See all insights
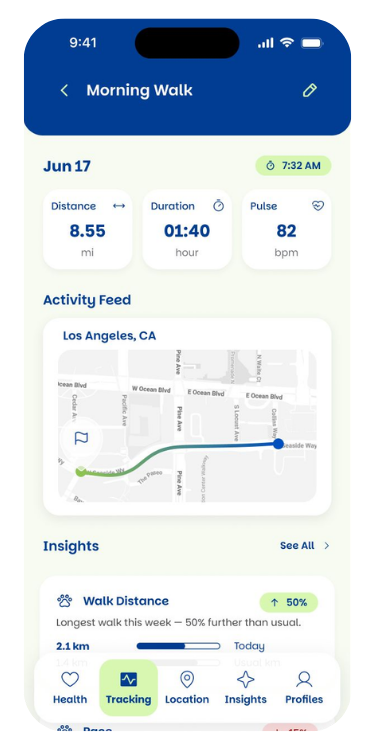The height and width of the screenshot is (750, 375). click(305, 546)
